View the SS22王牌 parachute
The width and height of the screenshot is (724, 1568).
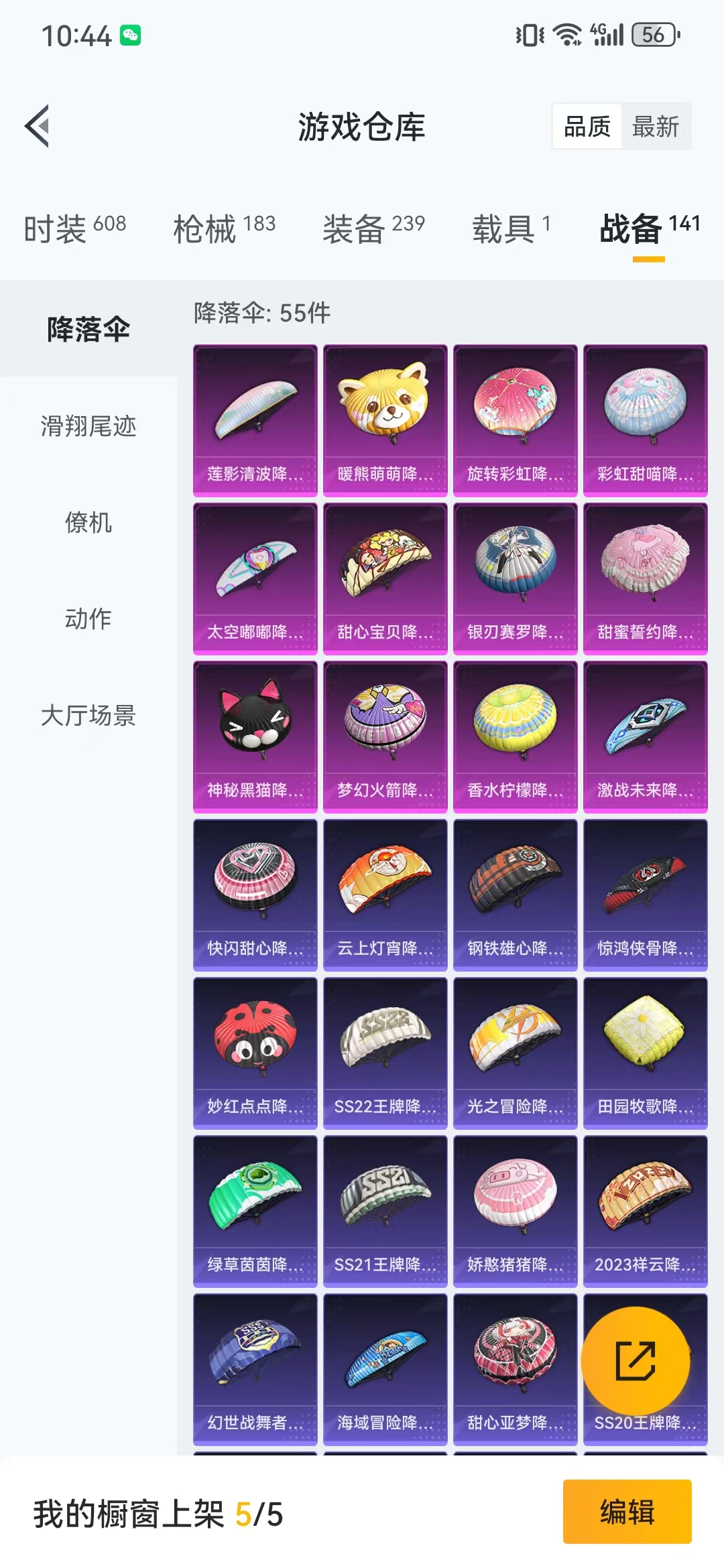[385, 1053]
